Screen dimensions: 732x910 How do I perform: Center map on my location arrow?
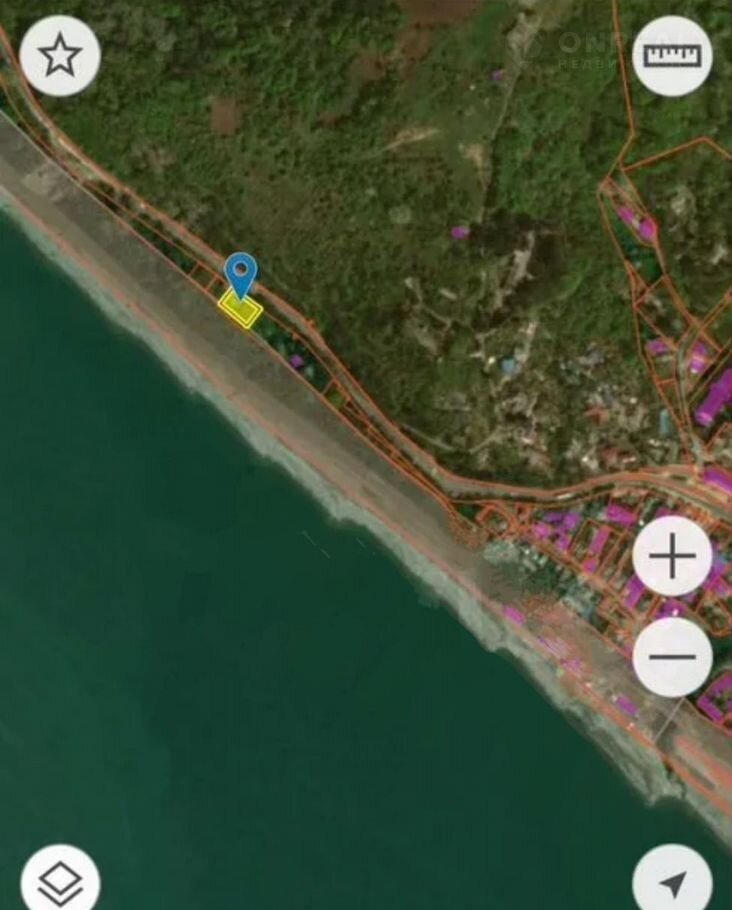pos(672,882)
